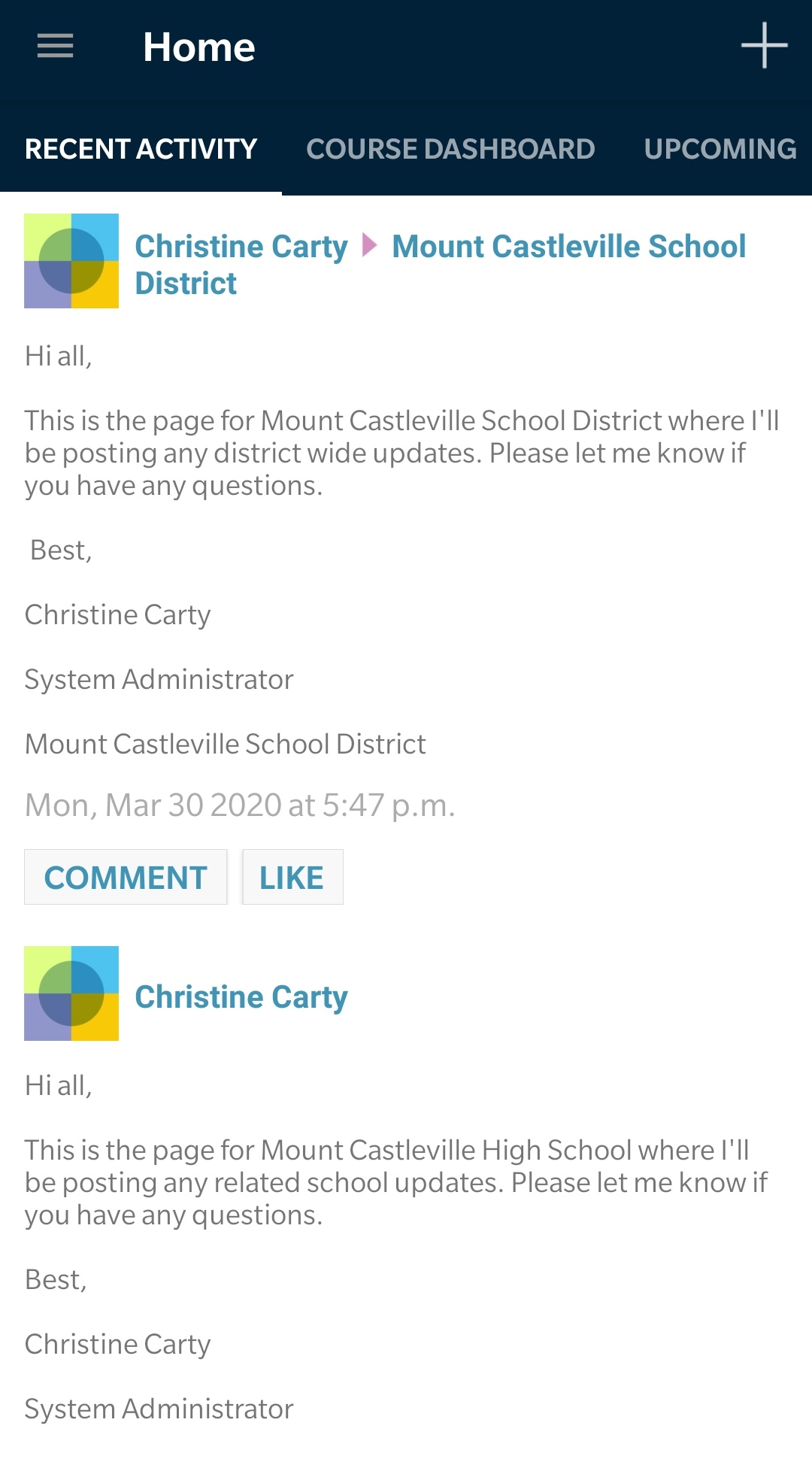812x1462 pixels.
Task: Open the hamburger navigation menu
Action: 56,47
